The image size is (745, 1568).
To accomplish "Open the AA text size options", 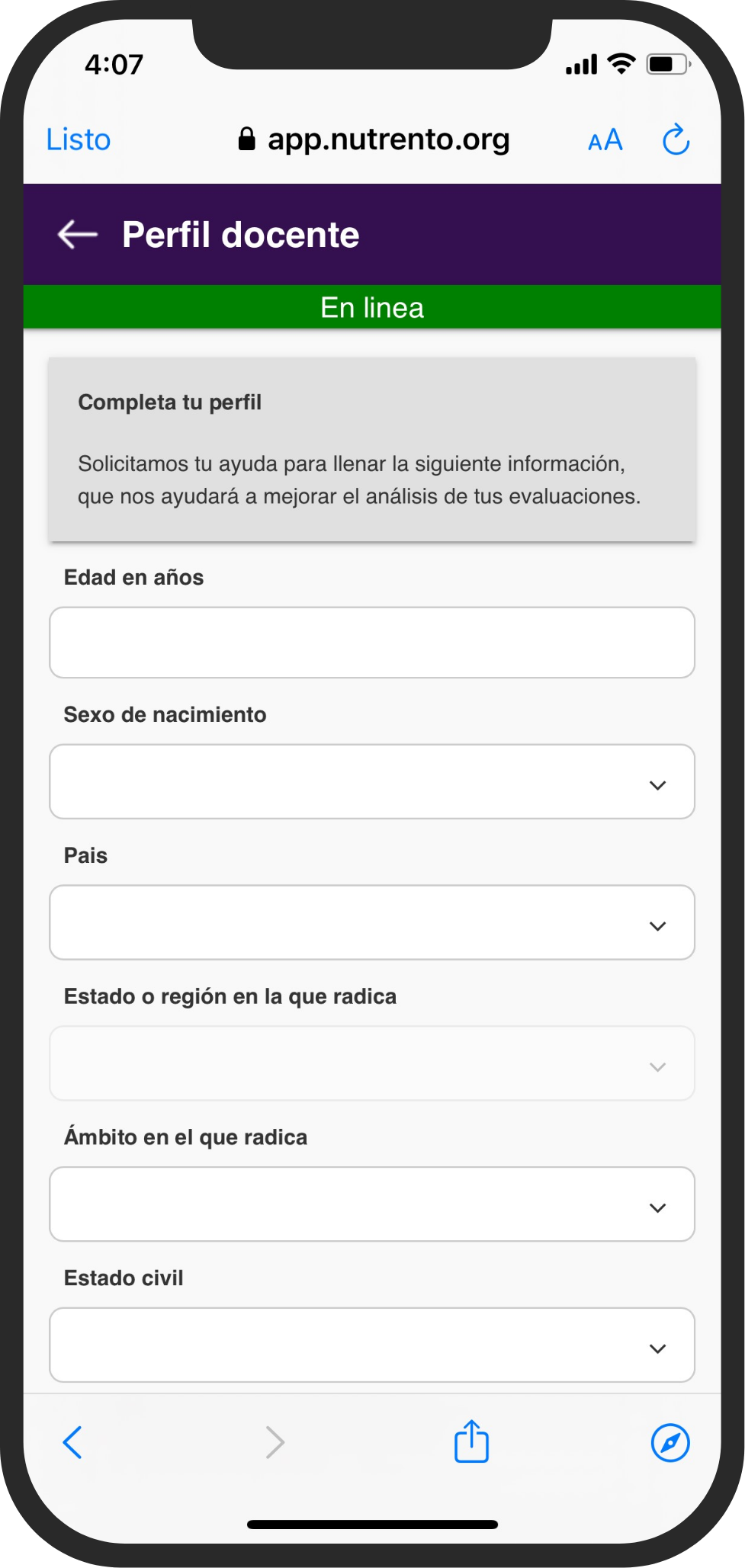I will pos(605,140).
